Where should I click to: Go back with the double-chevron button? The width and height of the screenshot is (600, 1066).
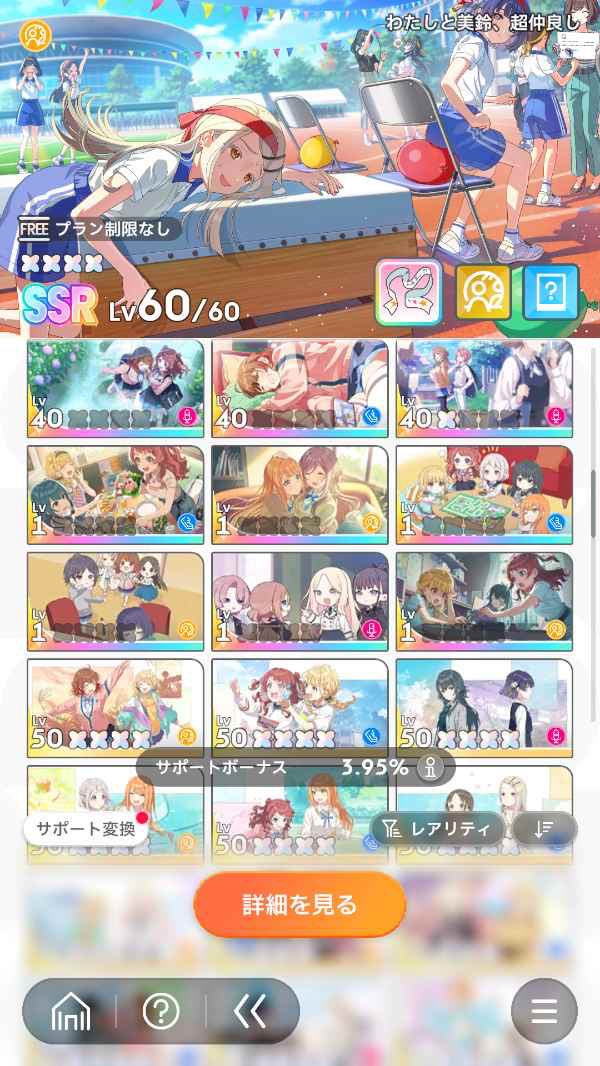click(x=250, y=1012)
